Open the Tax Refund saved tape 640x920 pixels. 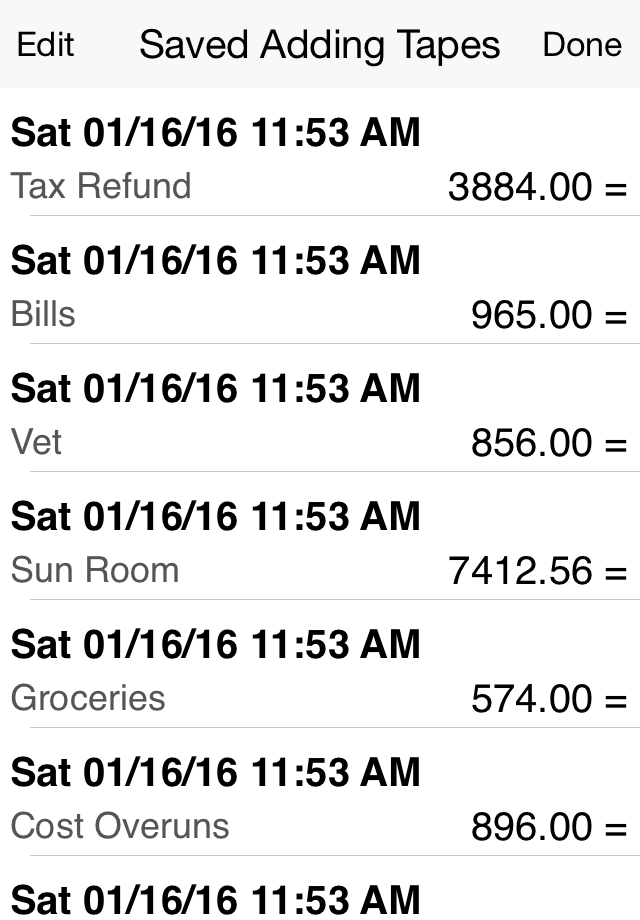point(320,160)
